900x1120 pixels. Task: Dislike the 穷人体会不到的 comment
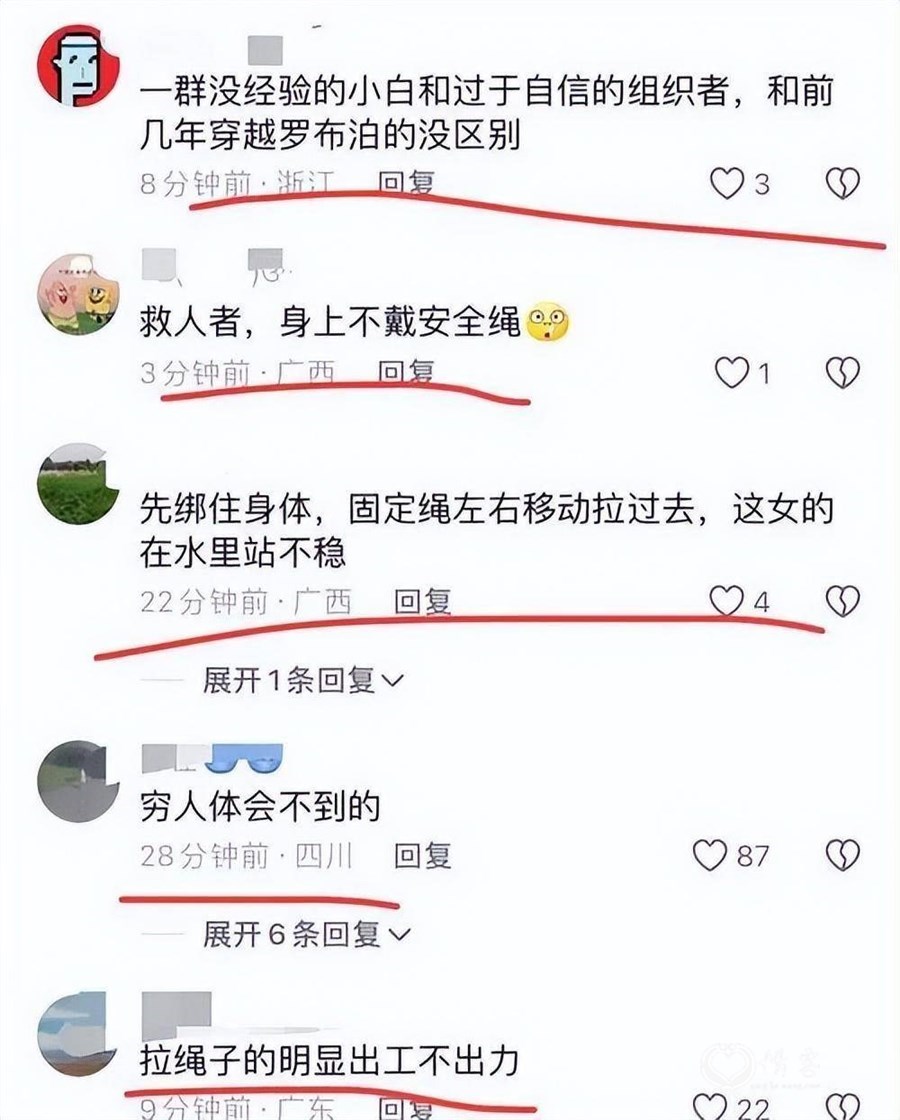coord(842,855)
